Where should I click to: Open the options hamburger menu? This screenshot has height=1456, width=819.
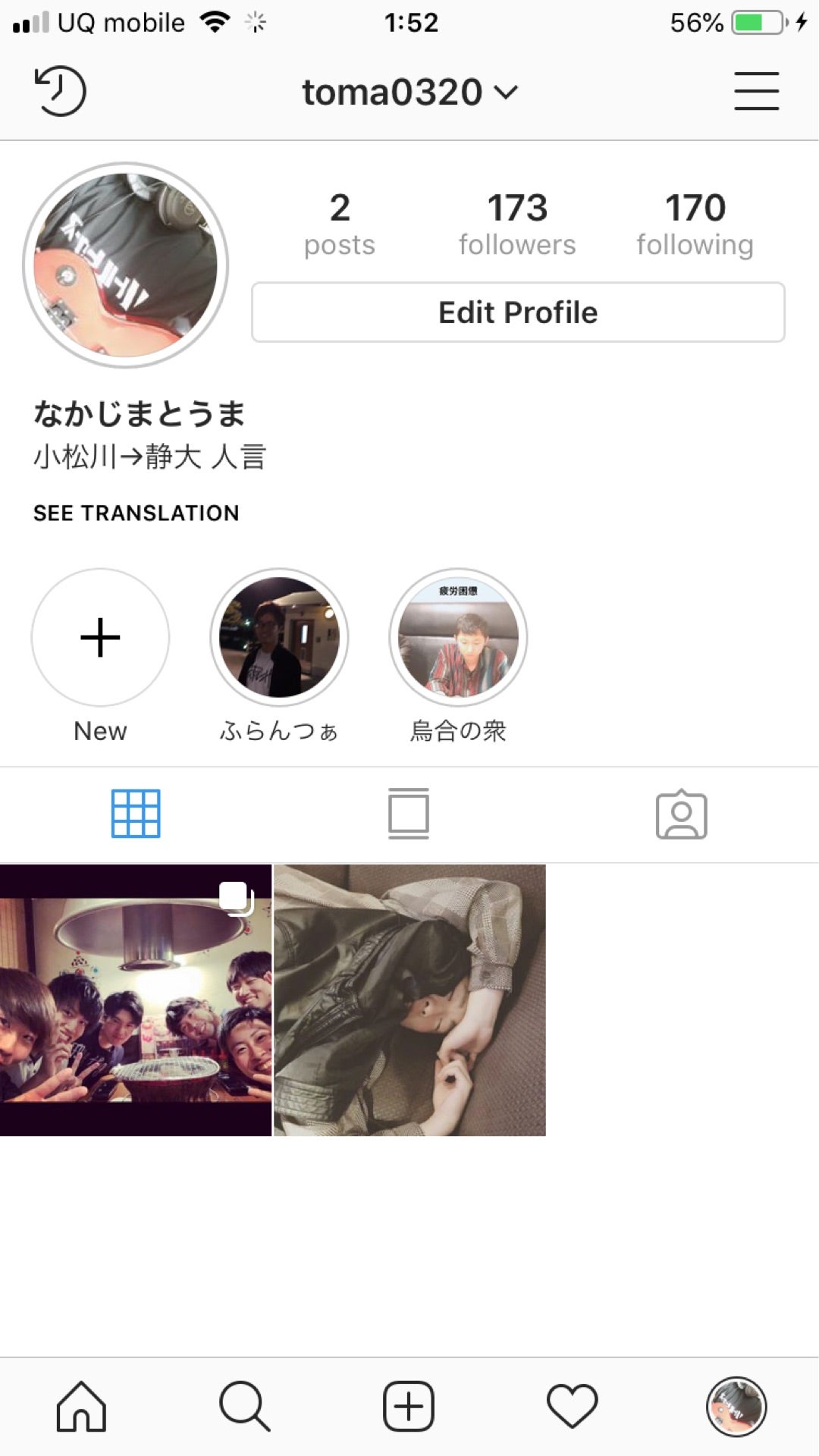(x=756, y=90)
